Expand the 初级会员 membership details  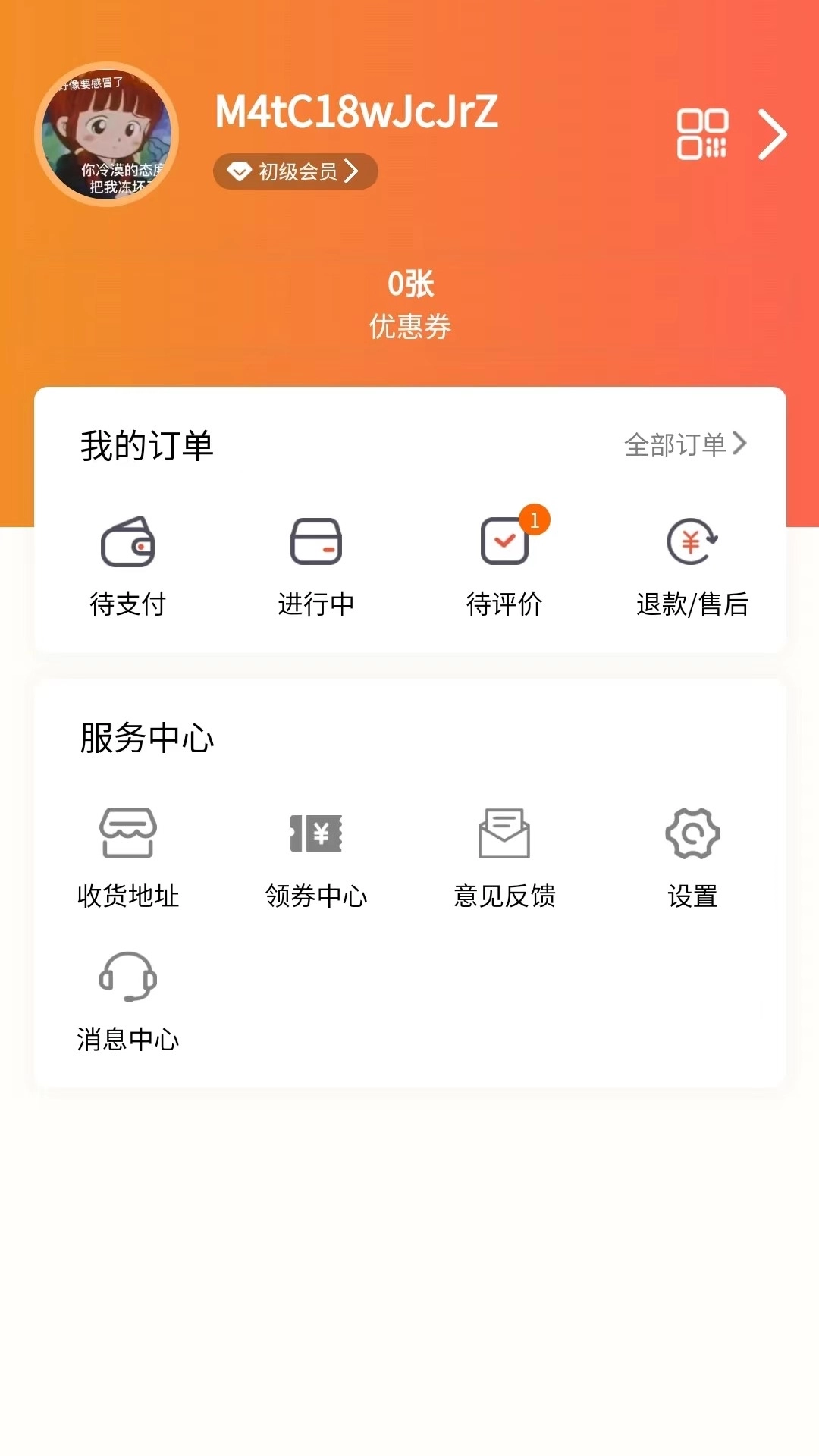(295, 171)
